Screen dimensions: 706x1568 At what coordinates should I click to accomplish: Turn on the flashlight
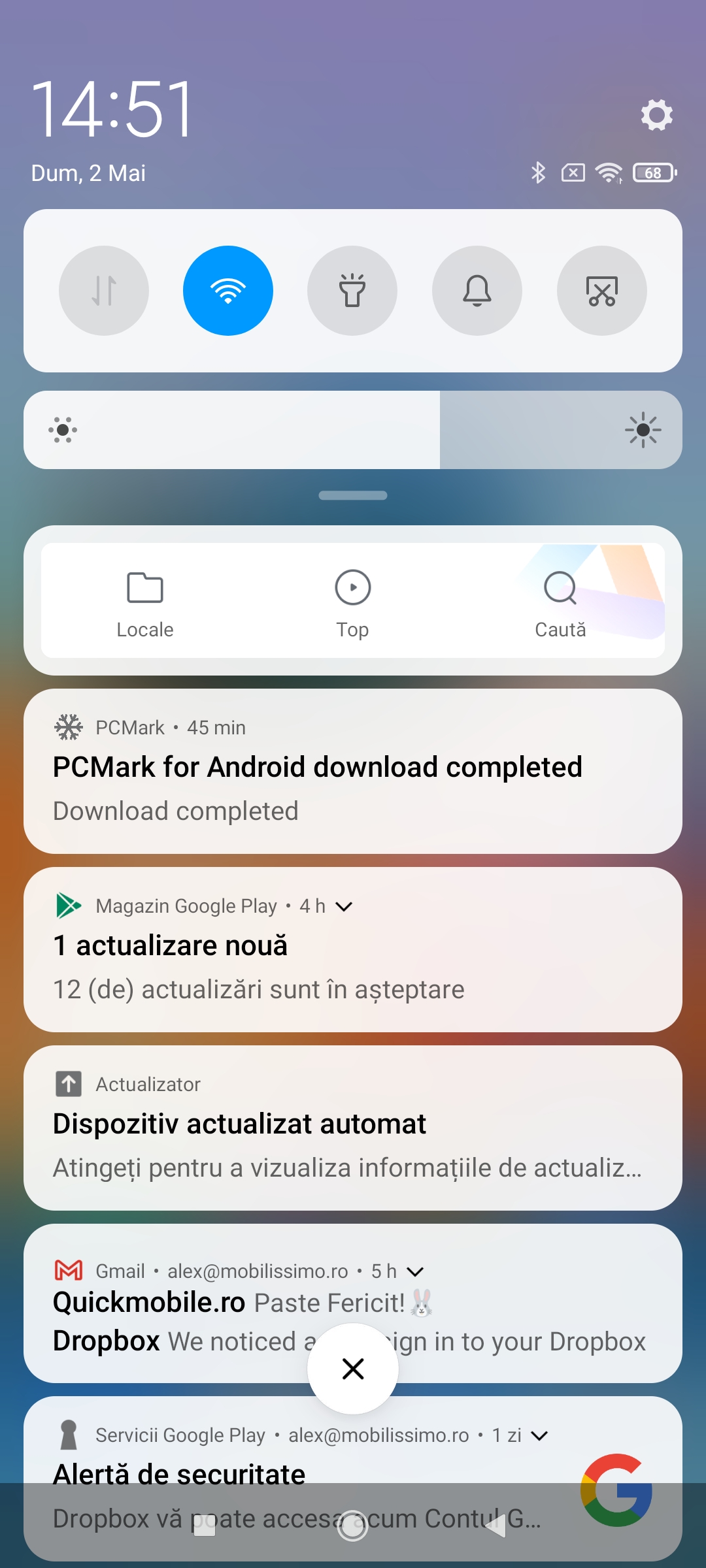coord(352,291)
